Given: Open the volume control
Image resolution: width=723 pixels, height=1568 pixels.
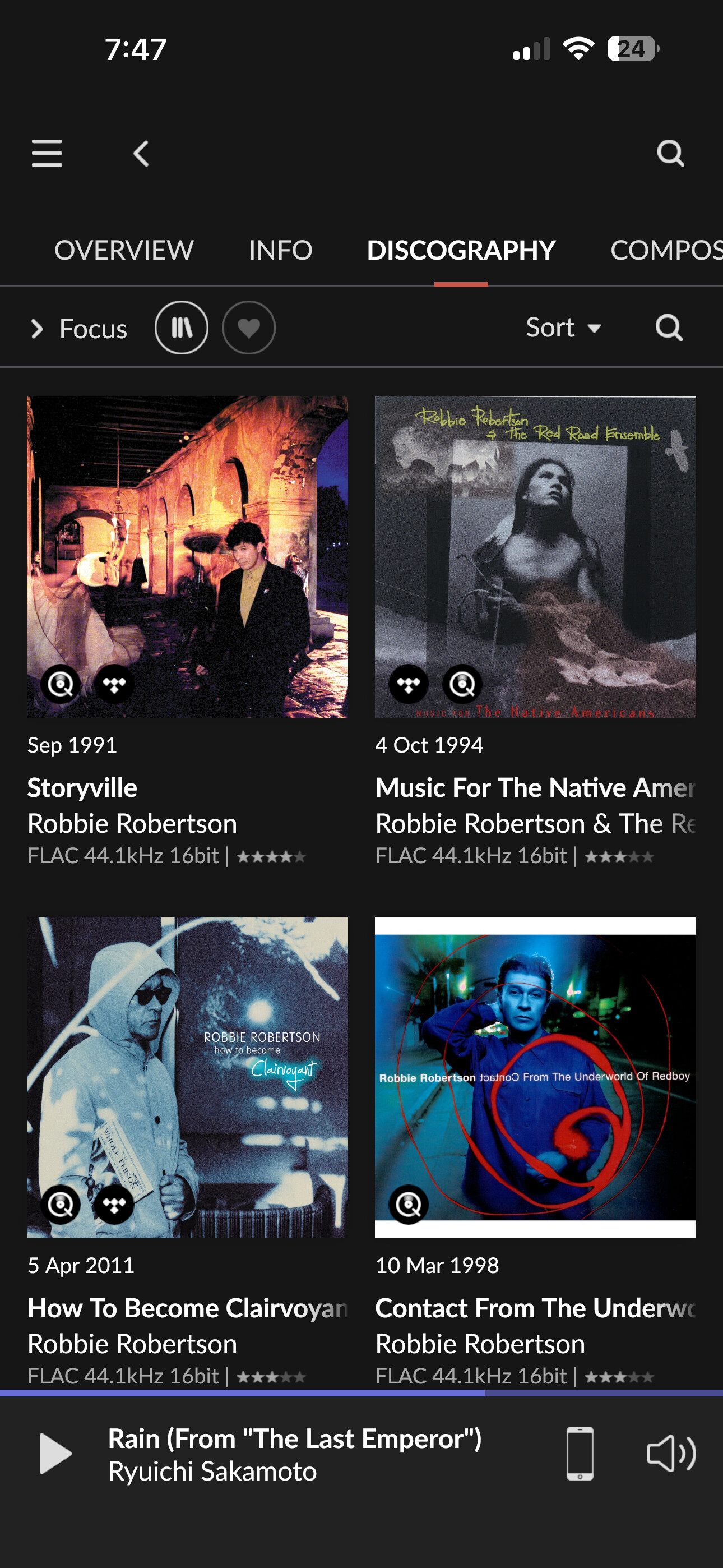Looking at the screenshot, I should [671, 1454].
